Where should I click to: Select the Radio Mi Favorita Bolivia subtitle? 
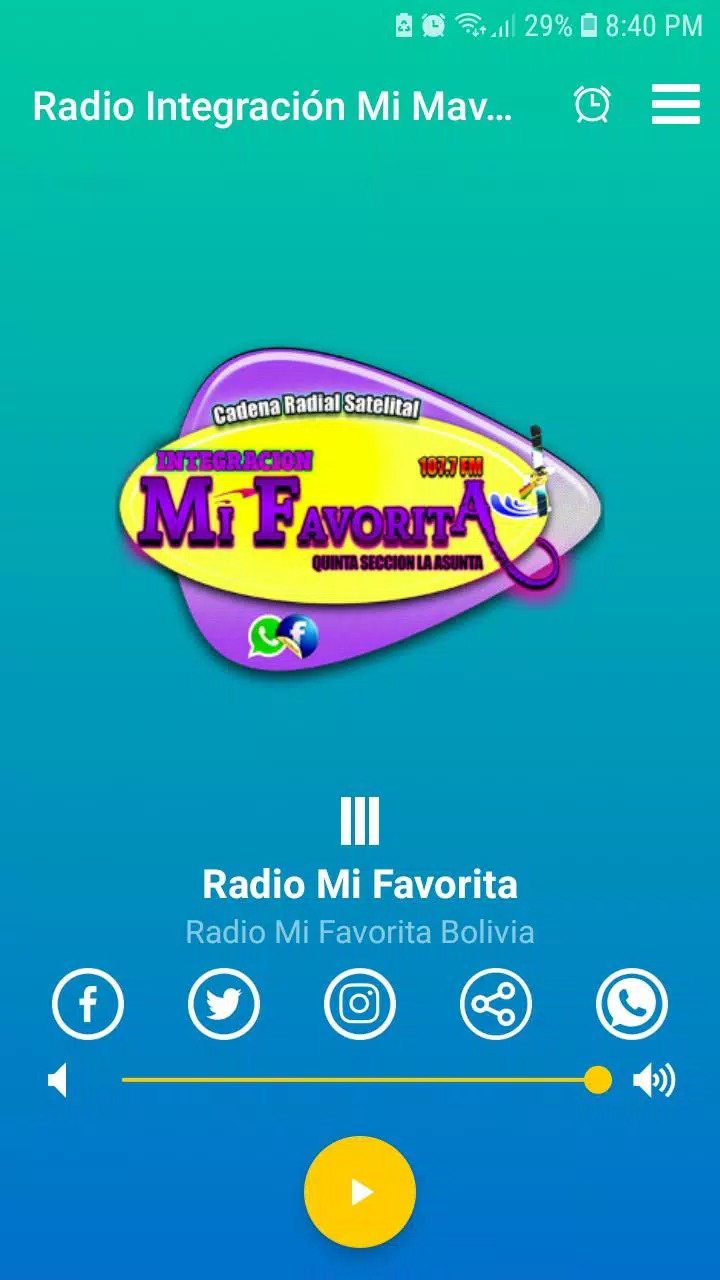(x=359, y=933)
